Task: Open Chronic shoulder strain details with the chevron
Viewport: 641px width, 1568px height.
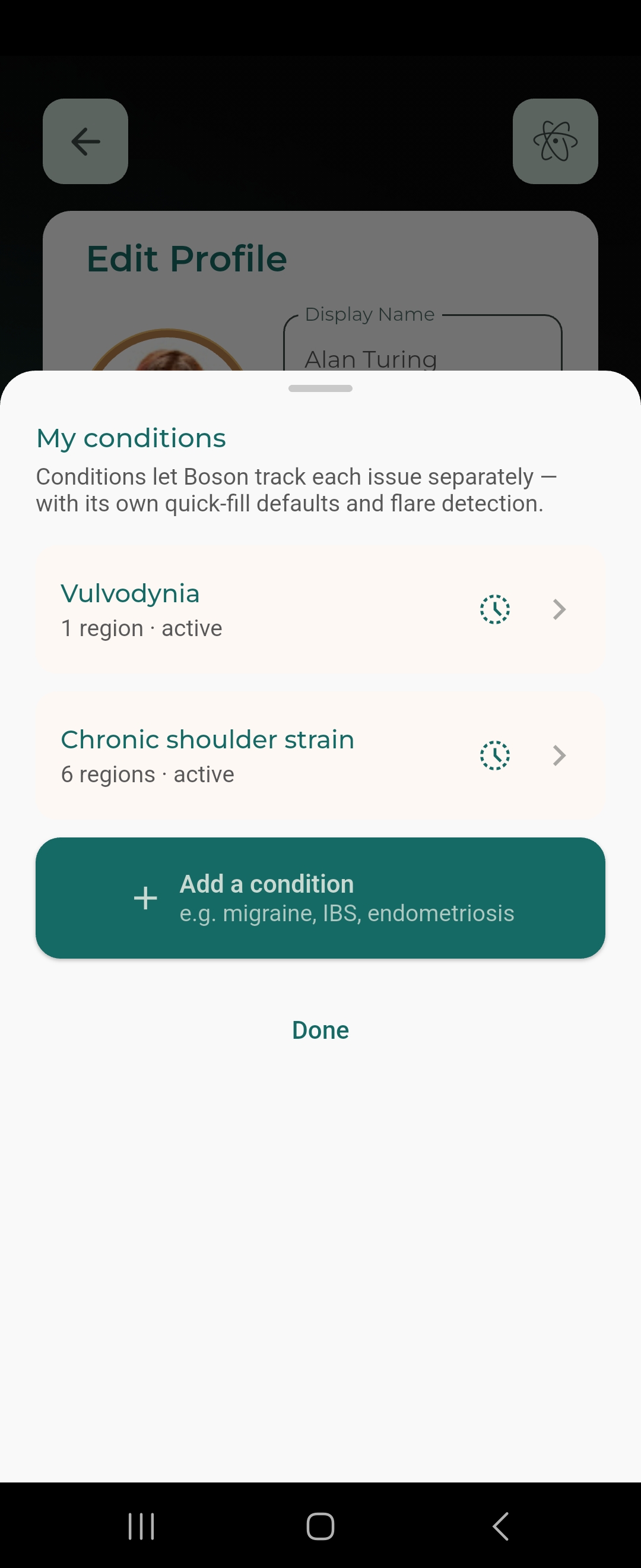Action: tap(559, 755)
